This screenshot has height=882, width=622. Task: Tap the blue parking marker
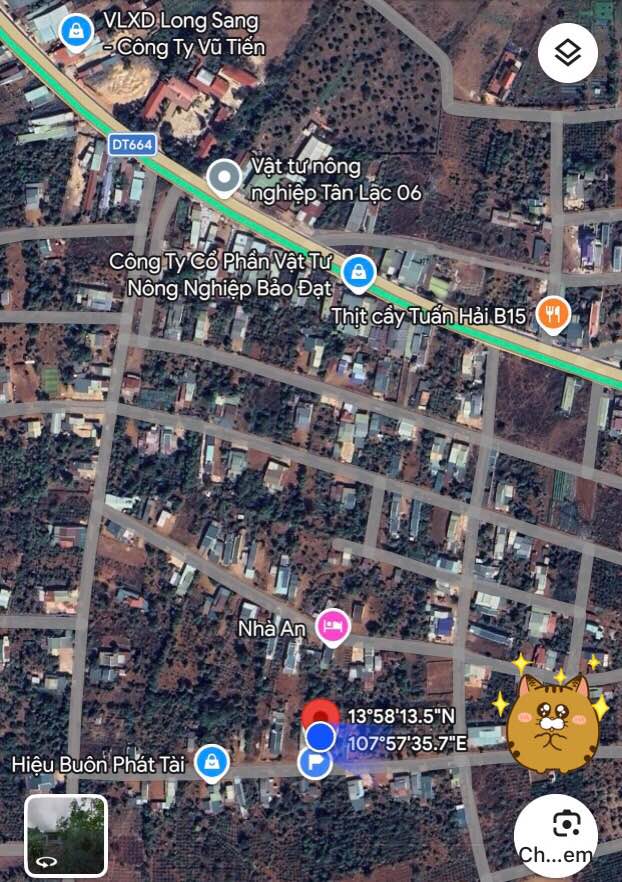pyautogui.click(x=315, y=764)
